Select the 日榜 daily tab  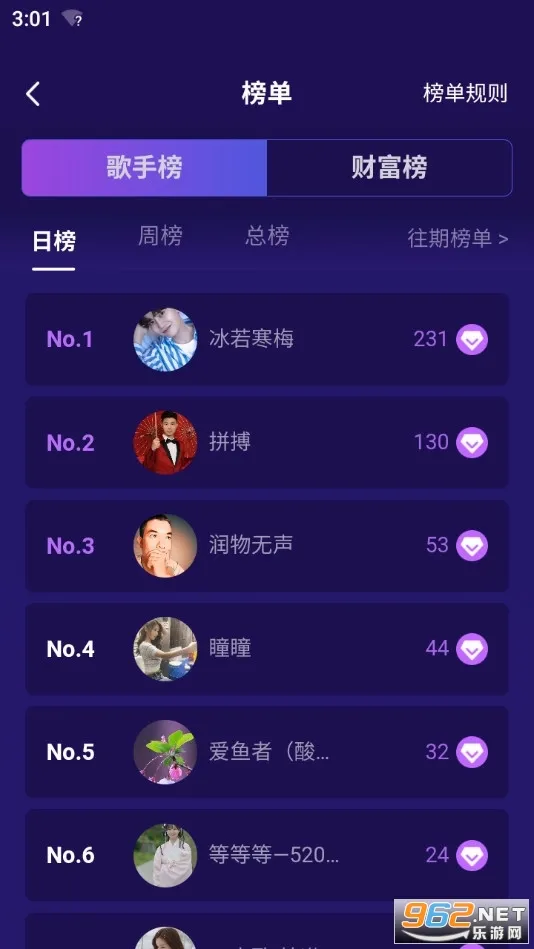[x=54, y=241]
